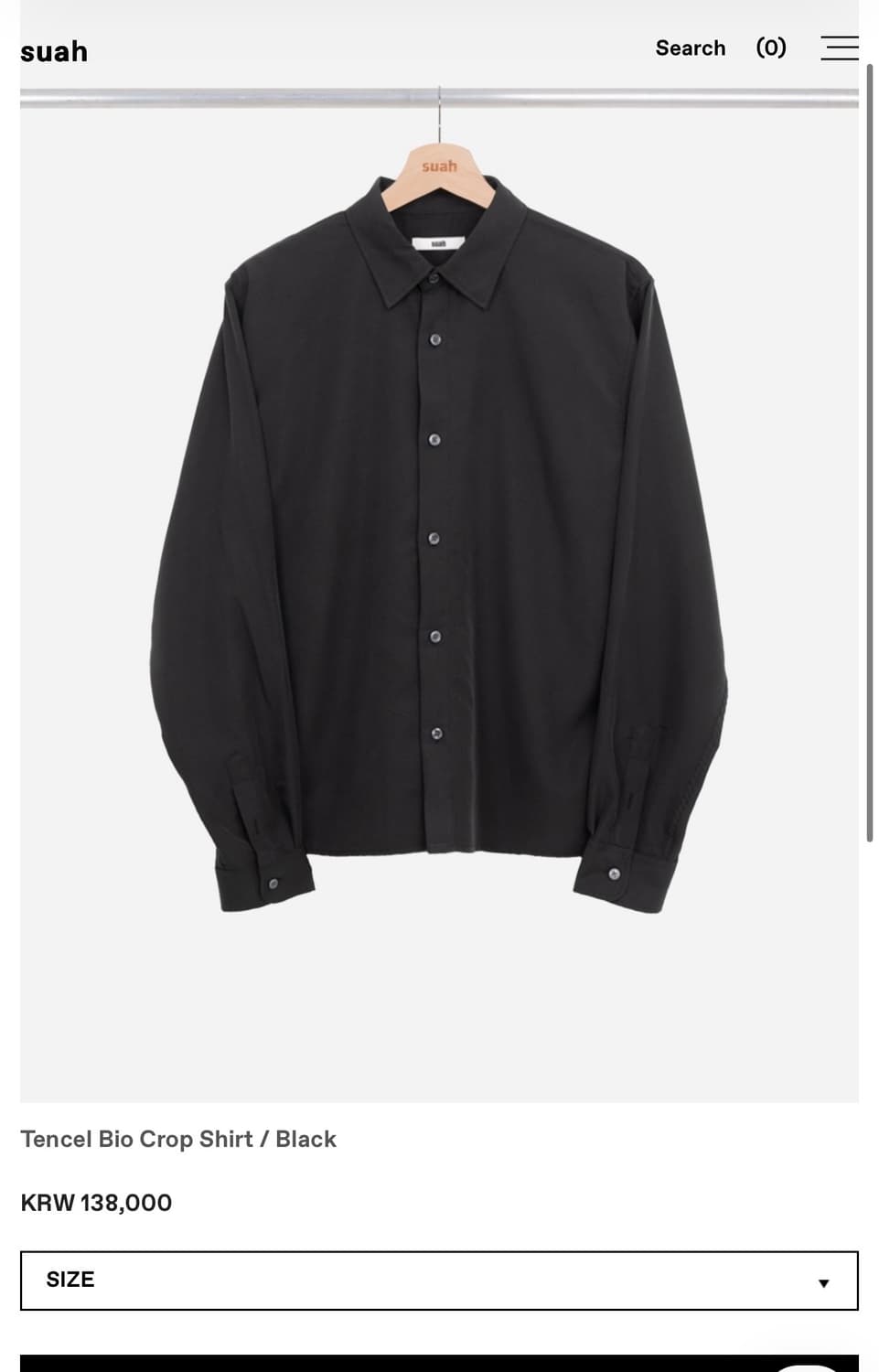Screen dimensions: 879x1372
Task: Click the black action button below SIZE
Action: click(x=439, y=1354)
